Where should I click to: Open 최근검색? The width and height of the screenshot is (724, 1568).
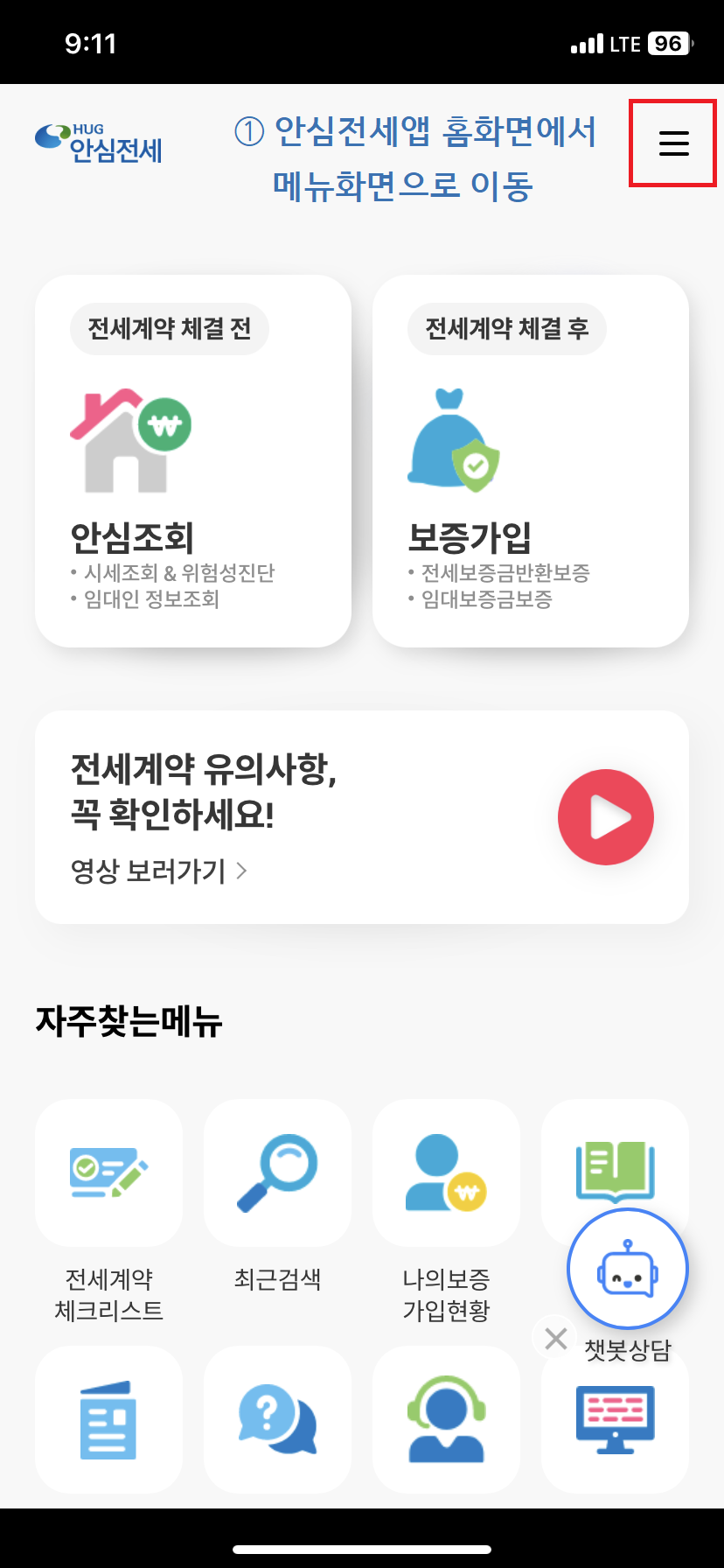(277, 1172)
